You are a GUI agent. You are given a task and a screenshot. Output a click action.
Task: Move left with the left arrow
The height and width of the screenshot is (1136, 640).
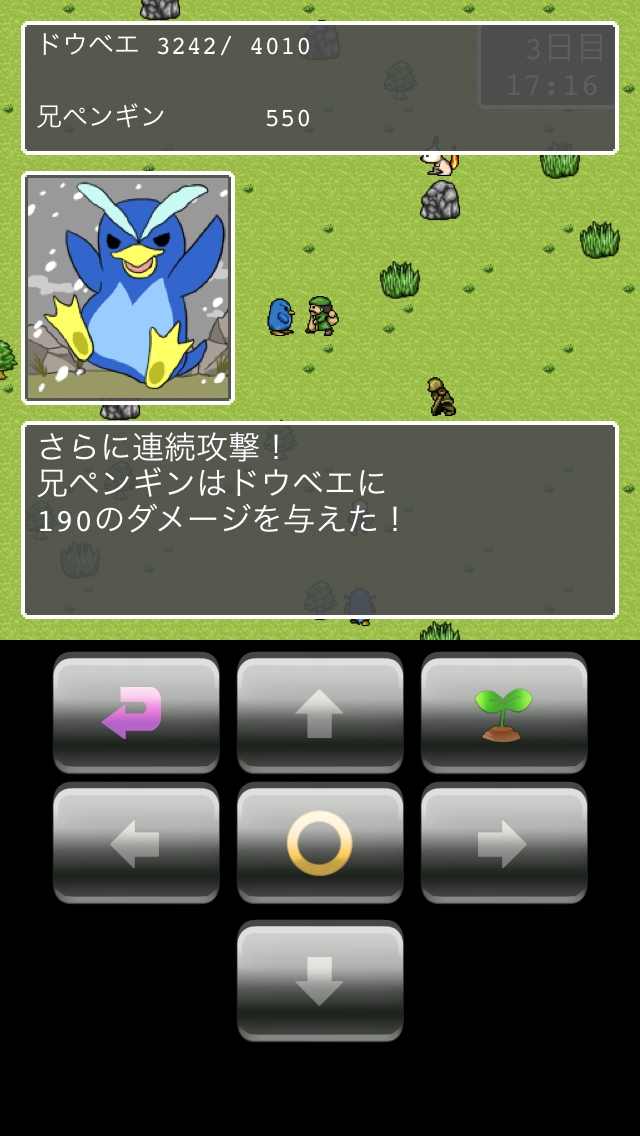(x=136, y=843)
